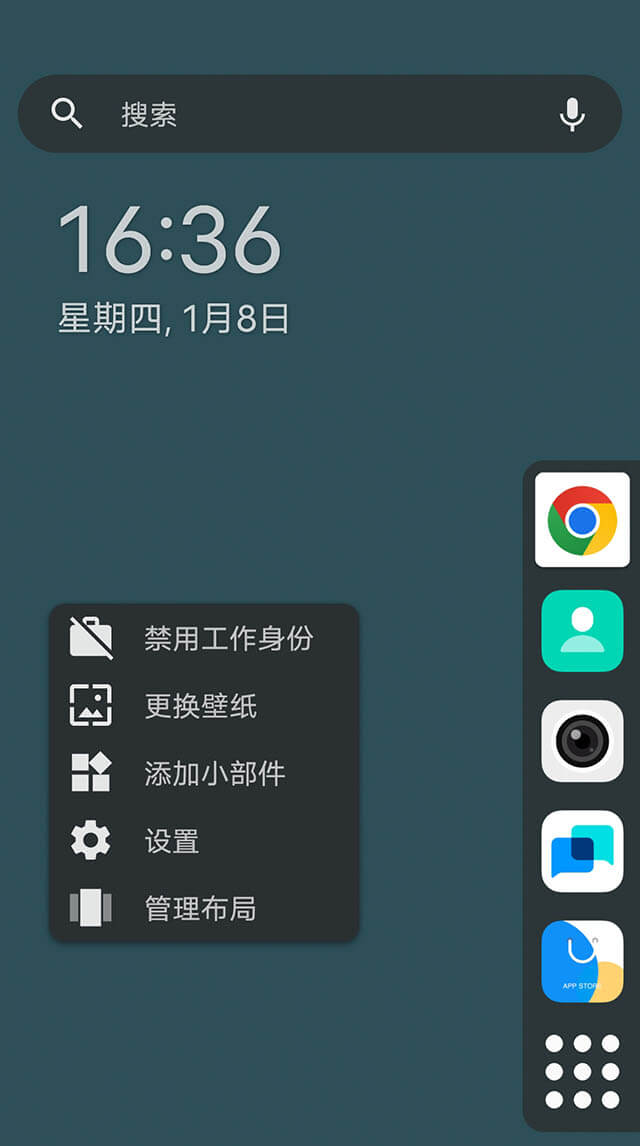Open the App Store app

(582, 961)
